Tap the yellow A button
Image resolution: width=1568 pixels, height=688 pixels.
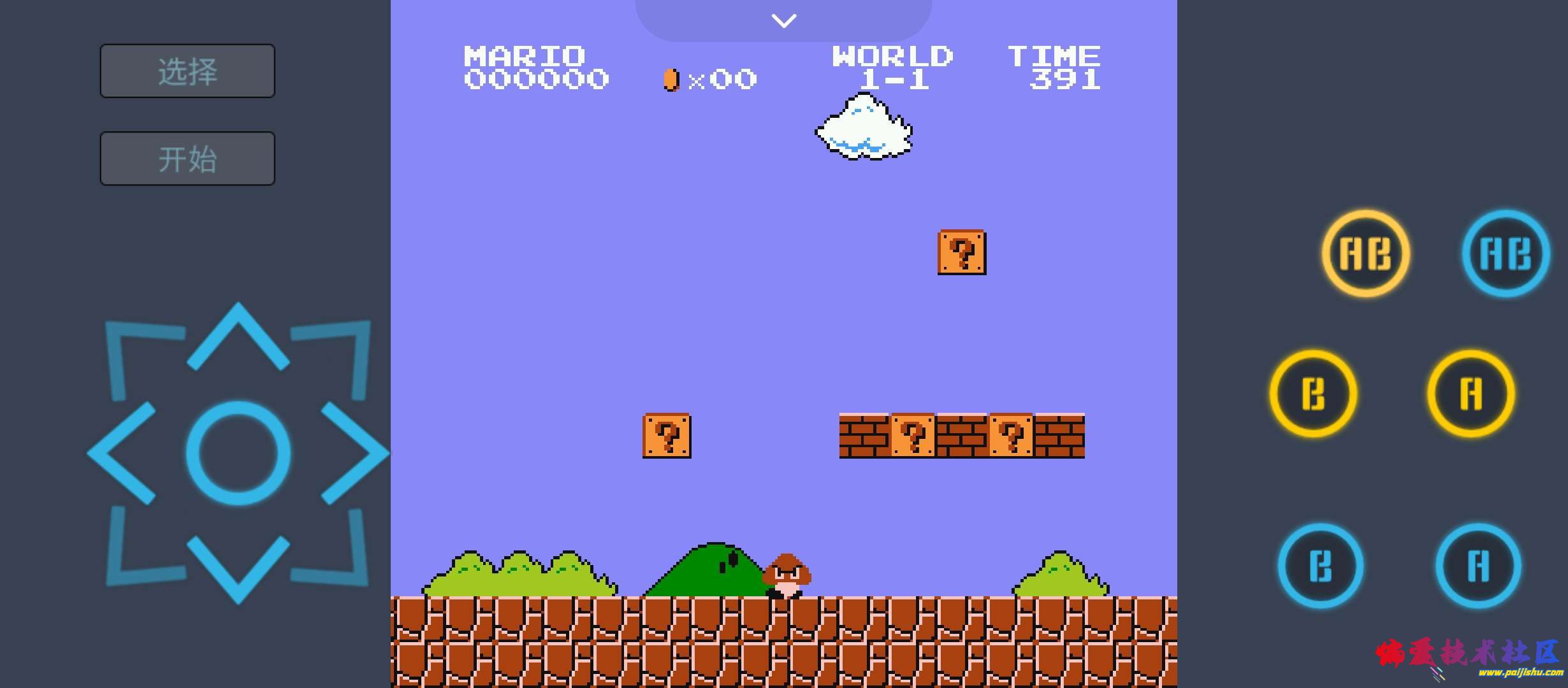pos(1471,393)
